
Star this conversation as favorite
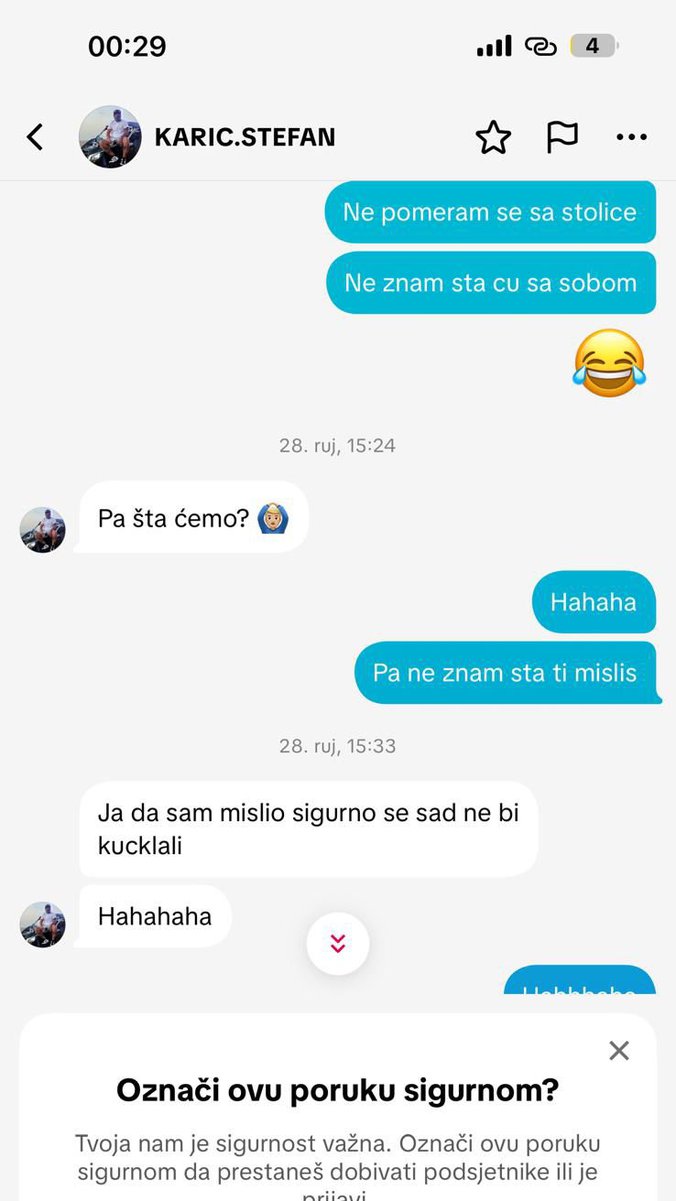coord(493,137)
